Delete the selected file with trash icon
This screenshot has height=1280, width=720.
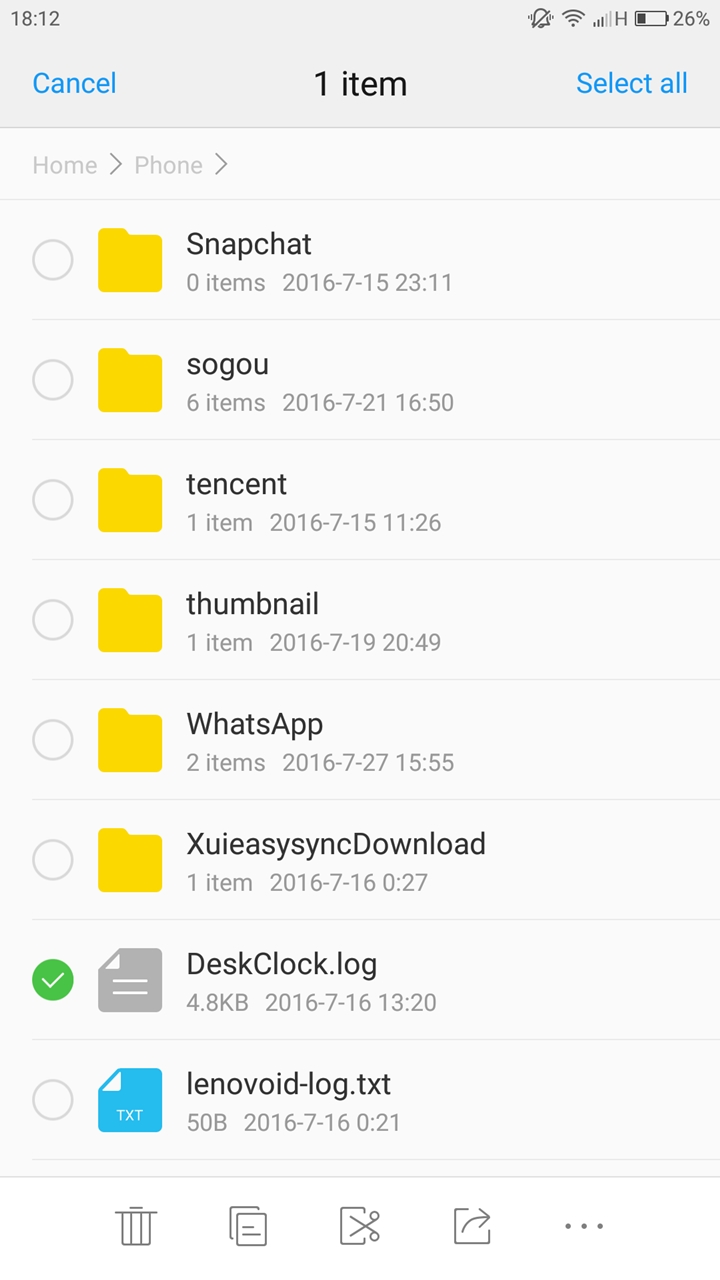pyautogui.click(x=136, y=1225)
